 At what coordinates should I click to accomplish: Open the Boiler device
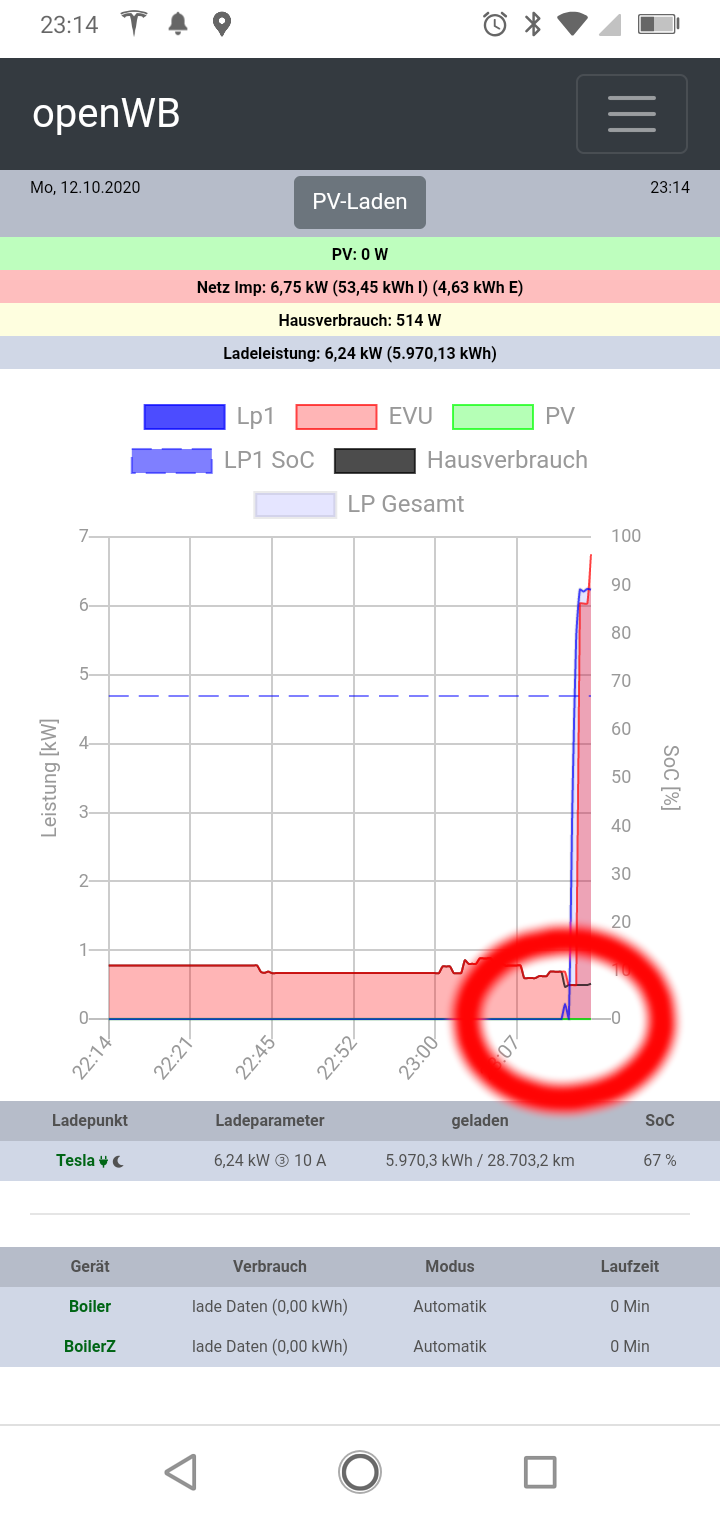coord(90,1306)
